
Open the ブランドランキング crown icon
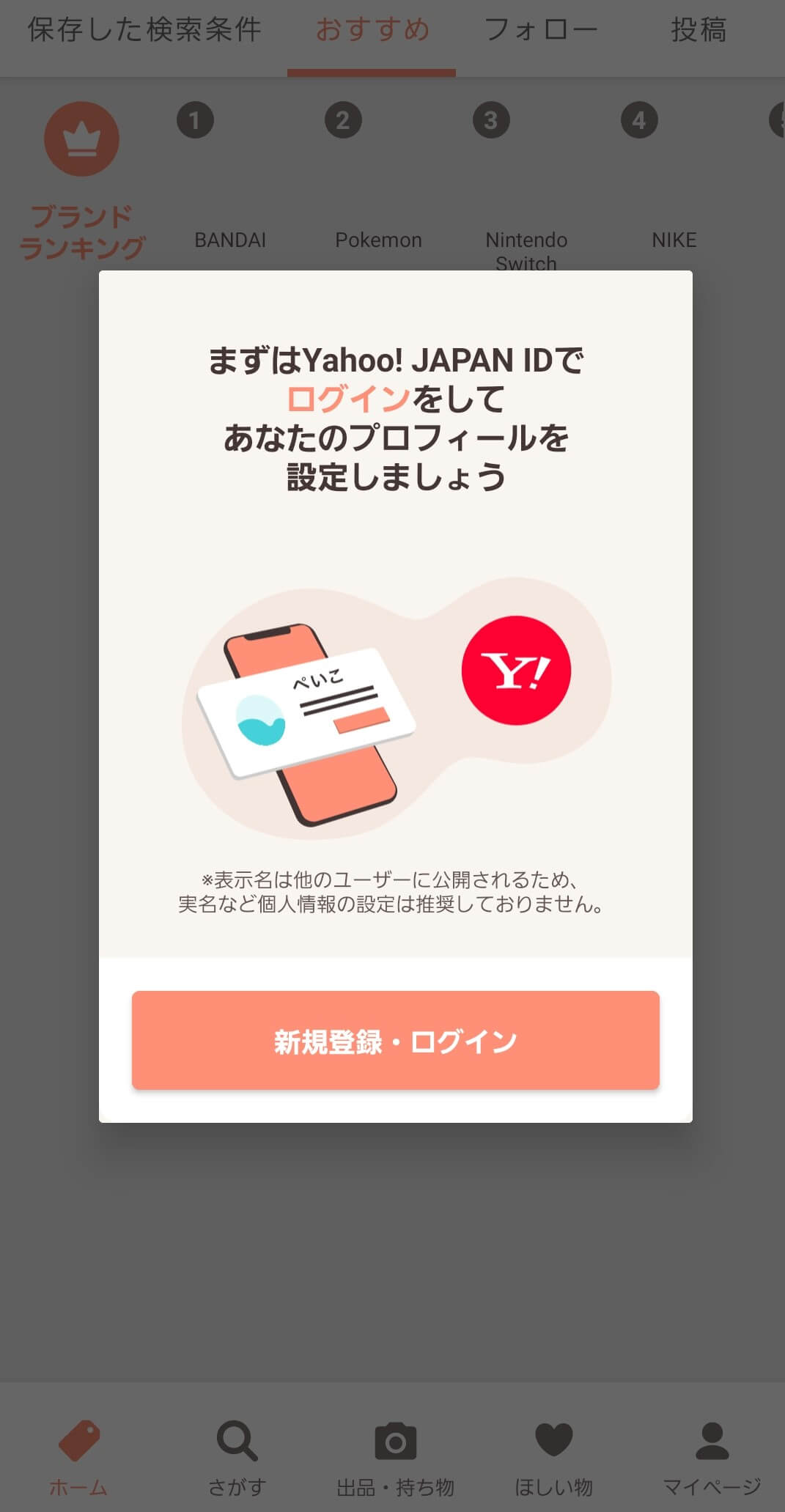tap(81, 139)
